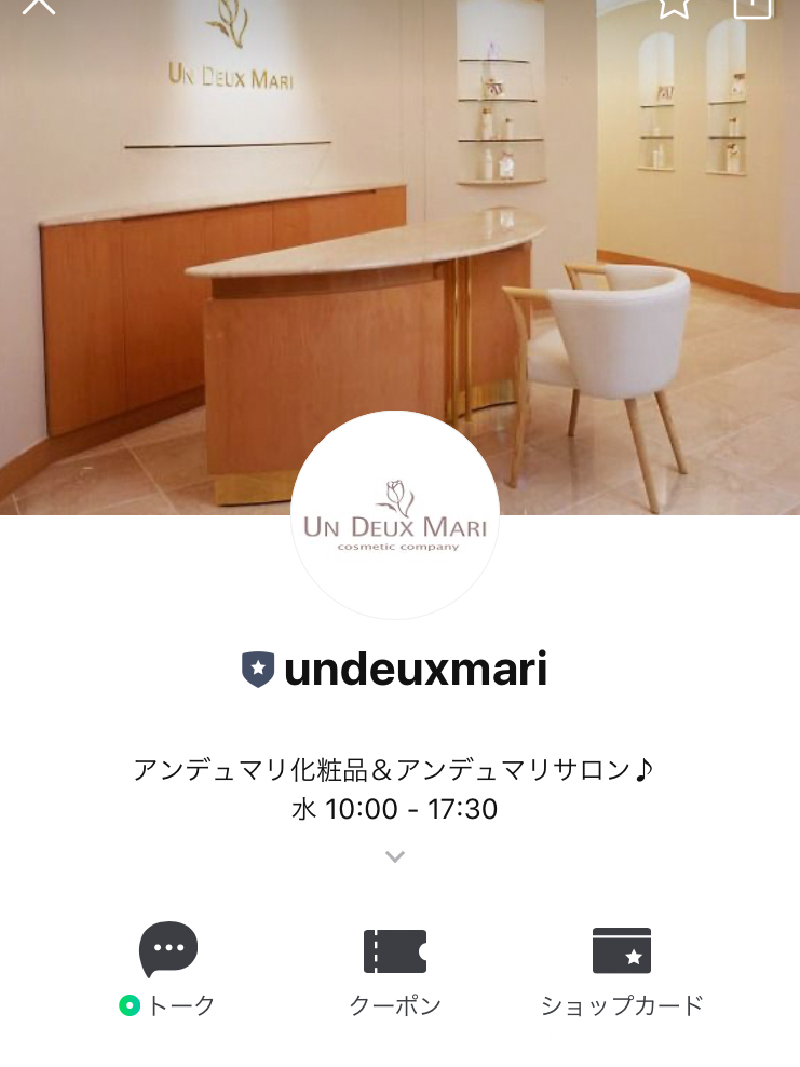Start a chat via トーク

168,967
